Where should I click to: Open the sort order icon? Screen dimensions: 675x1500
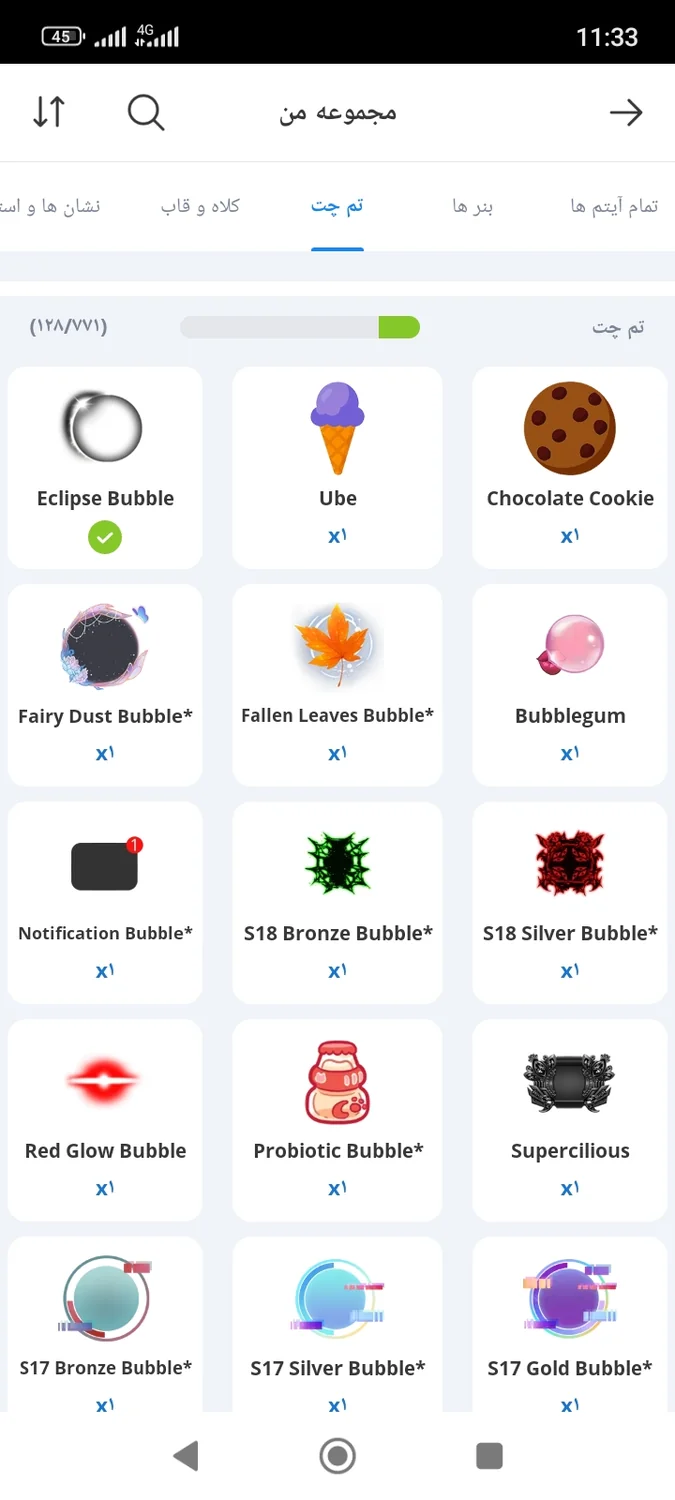click(48, 112)
